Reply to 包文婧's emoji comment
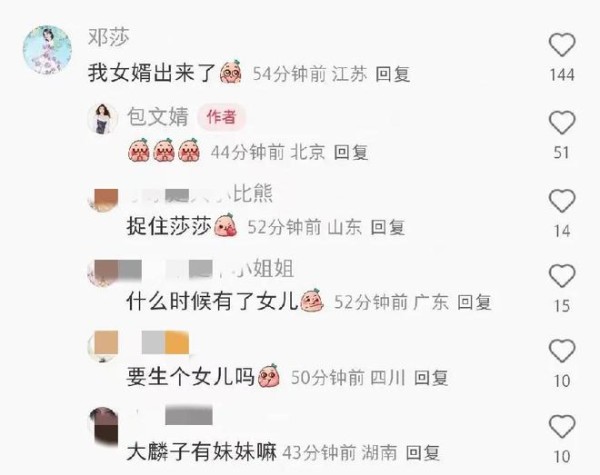This screenshot has height=475, width=600. click(x=350, y=152)
